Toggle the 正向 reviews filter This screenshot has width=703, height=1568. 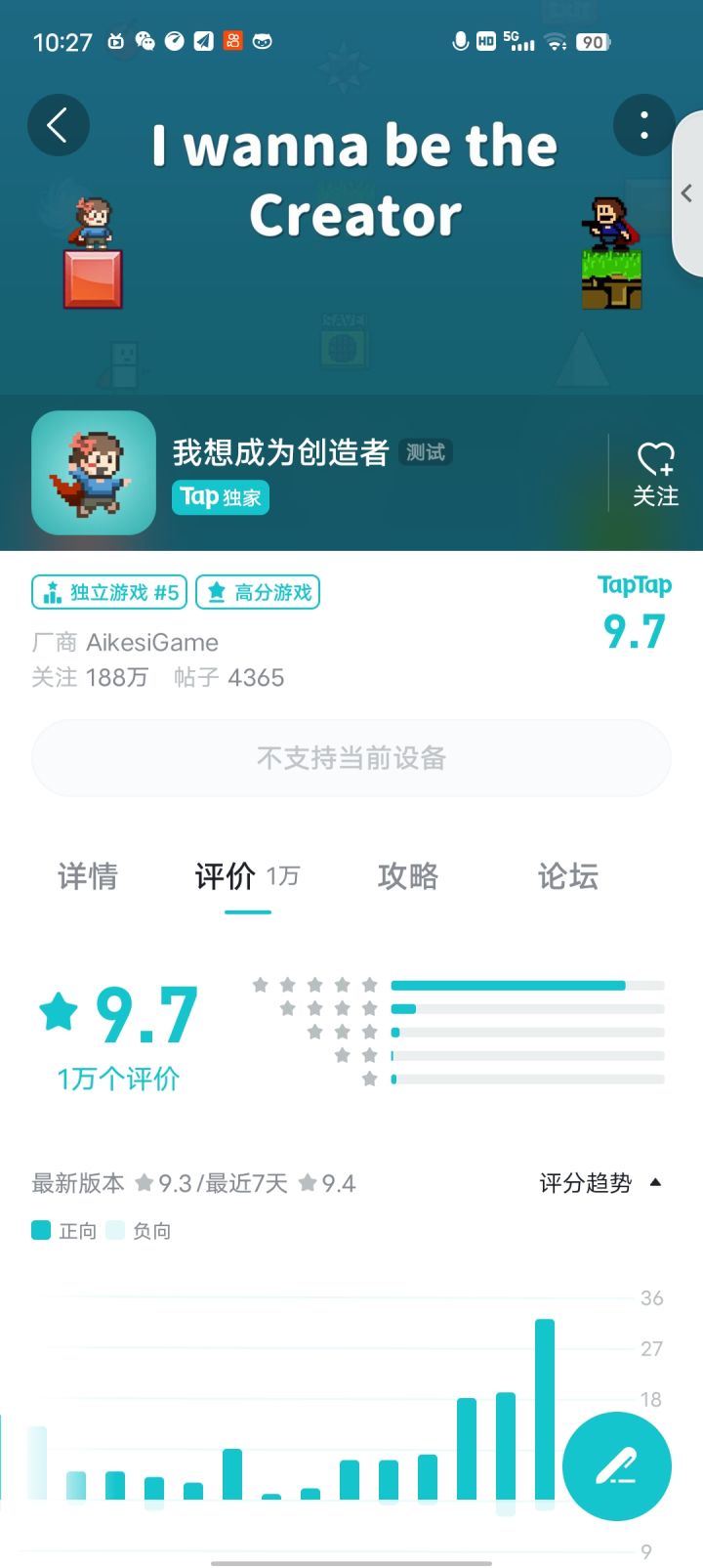coord(62,1231)
